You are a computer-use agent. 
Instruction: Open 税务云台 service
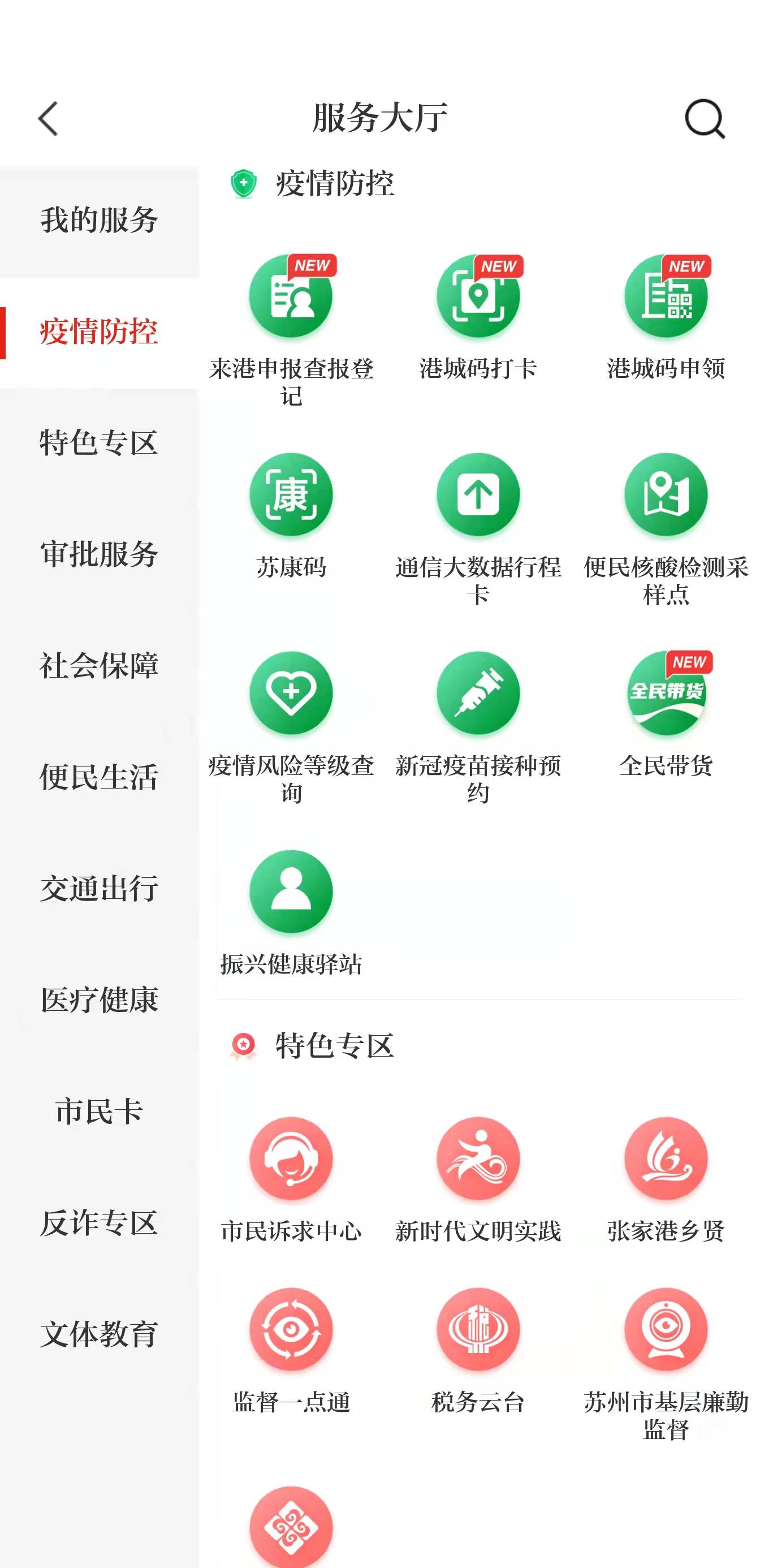pos(478,1330)
